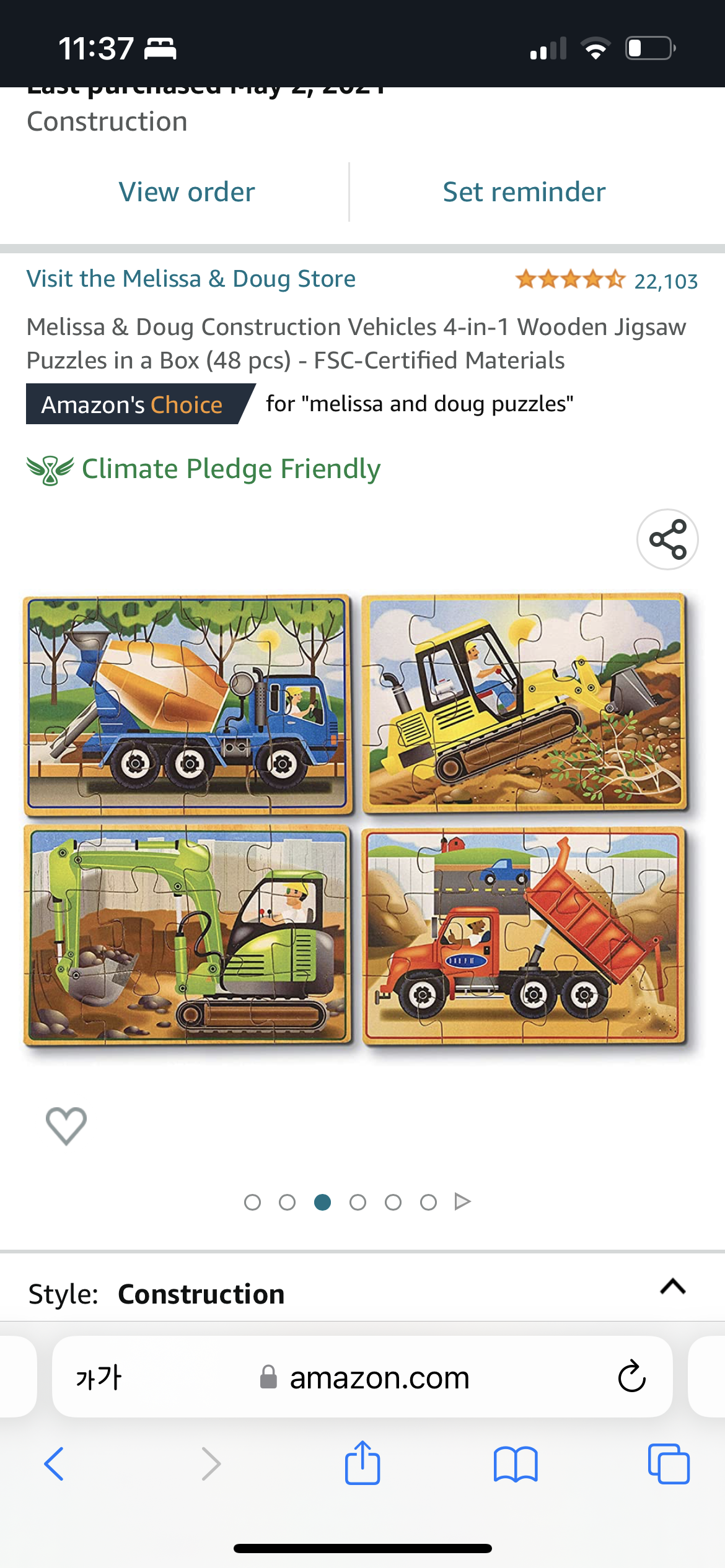
Task: Collapse the Style: Construction section
Action: point(673,1287)
